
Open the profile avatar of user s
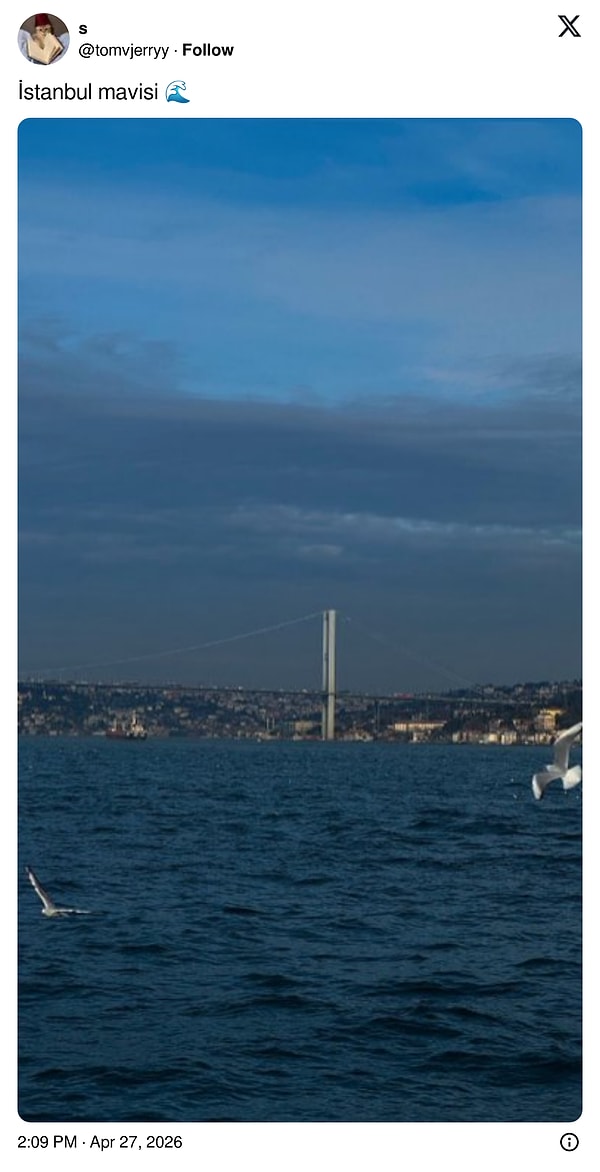coord(43,39)
